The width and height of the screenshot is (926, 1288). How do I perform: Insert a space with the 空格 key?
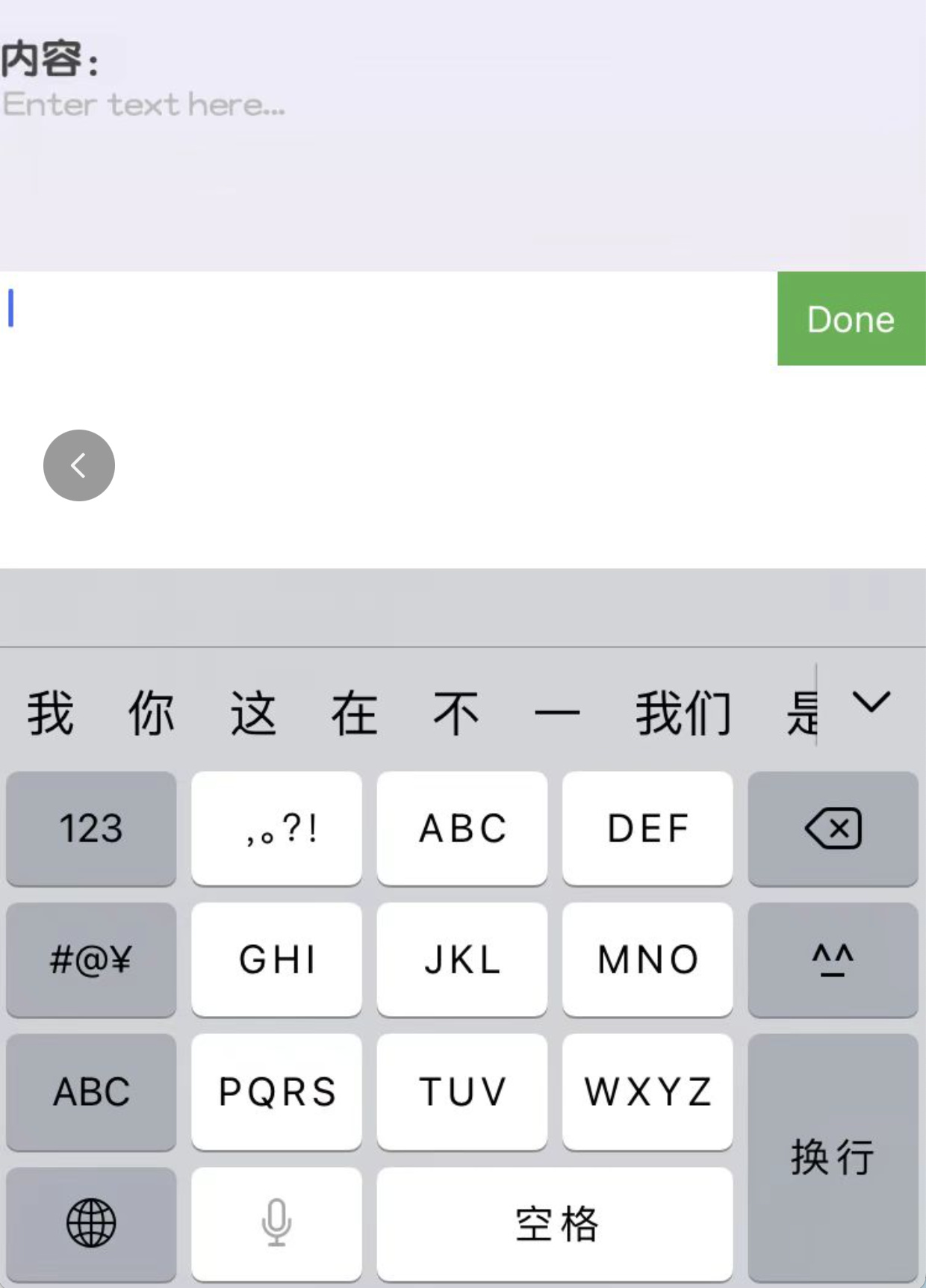coord(555,1223)
